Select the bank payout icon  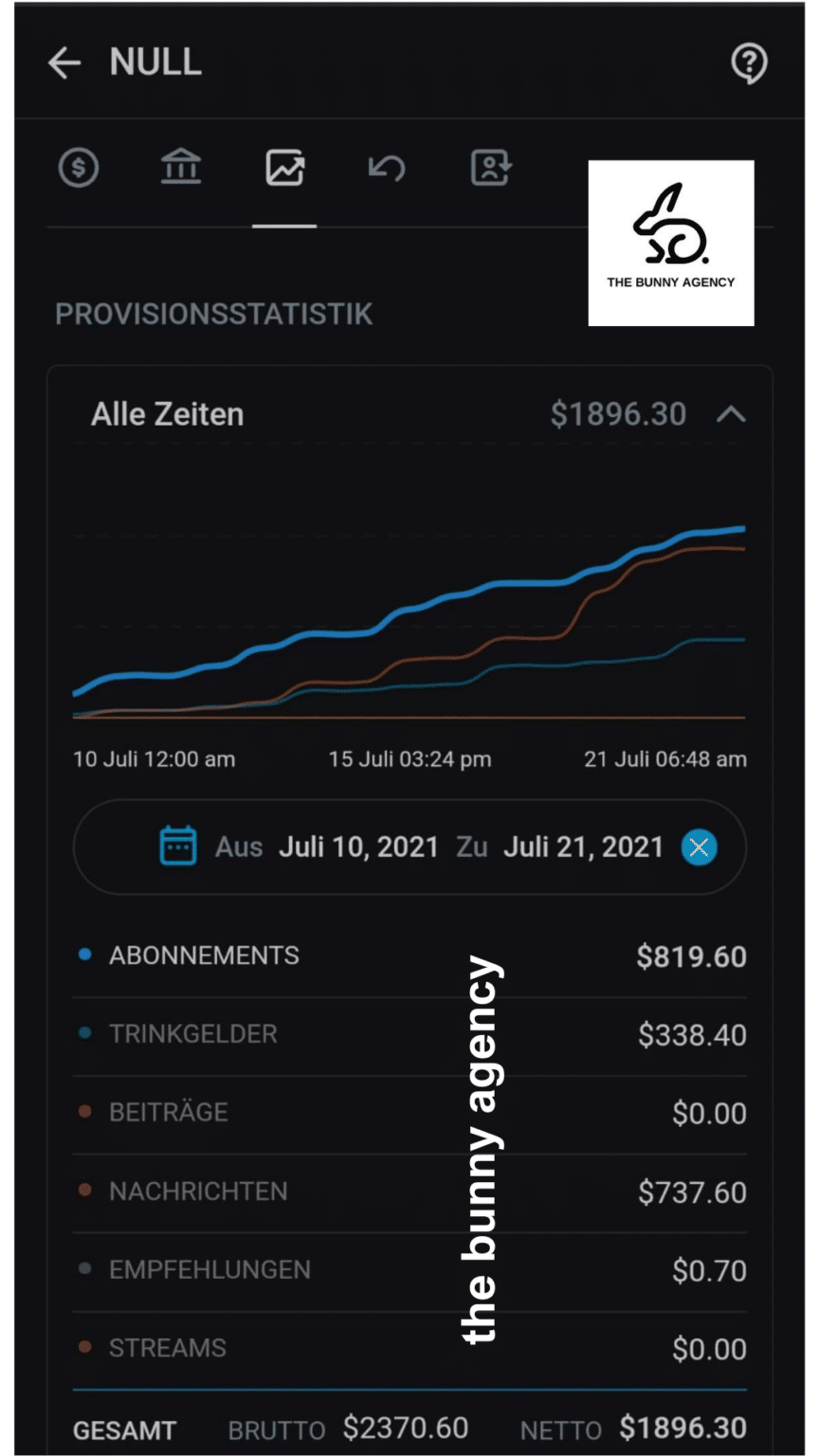tap(181, 166)
